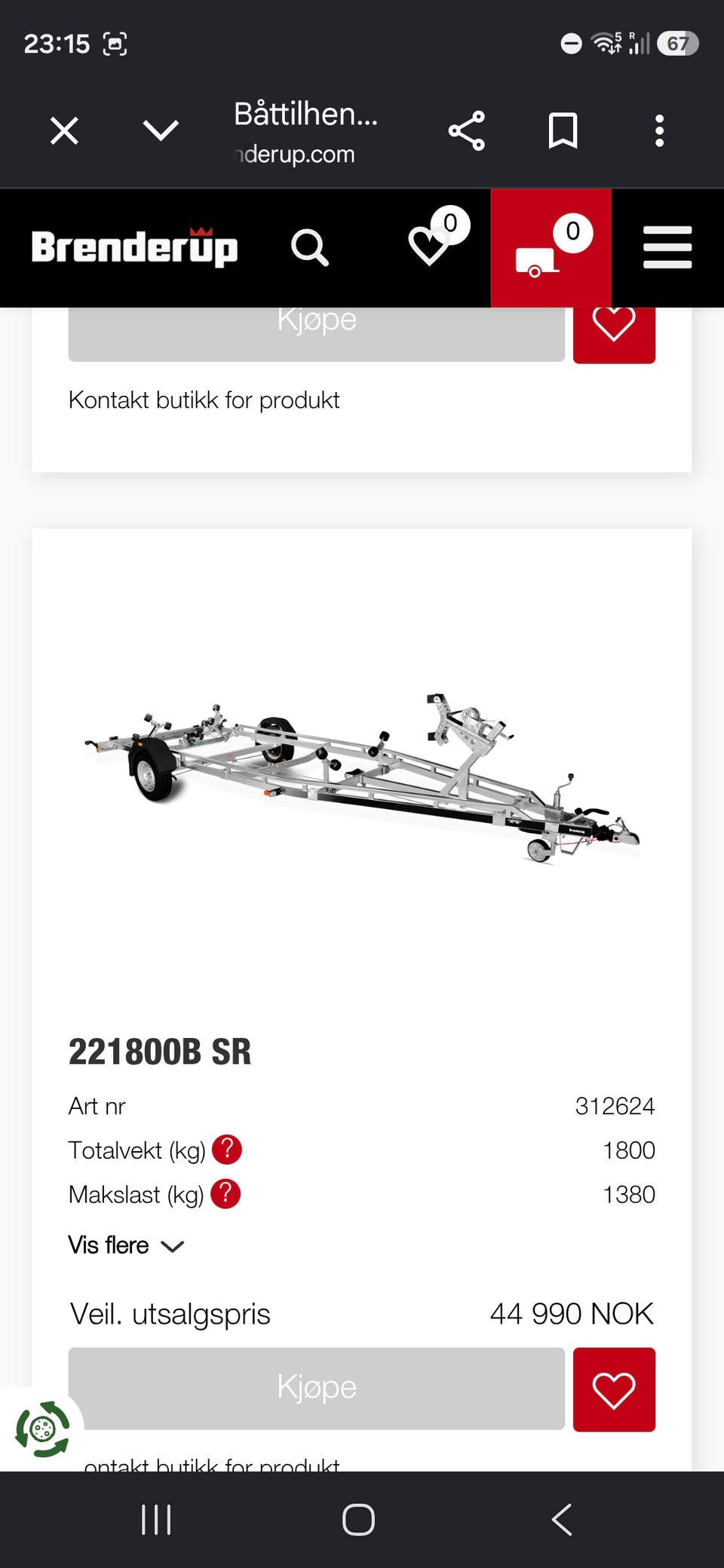Tap the Brenderup logo to go home
724x1568 pixels.
[x=134, y=247]
